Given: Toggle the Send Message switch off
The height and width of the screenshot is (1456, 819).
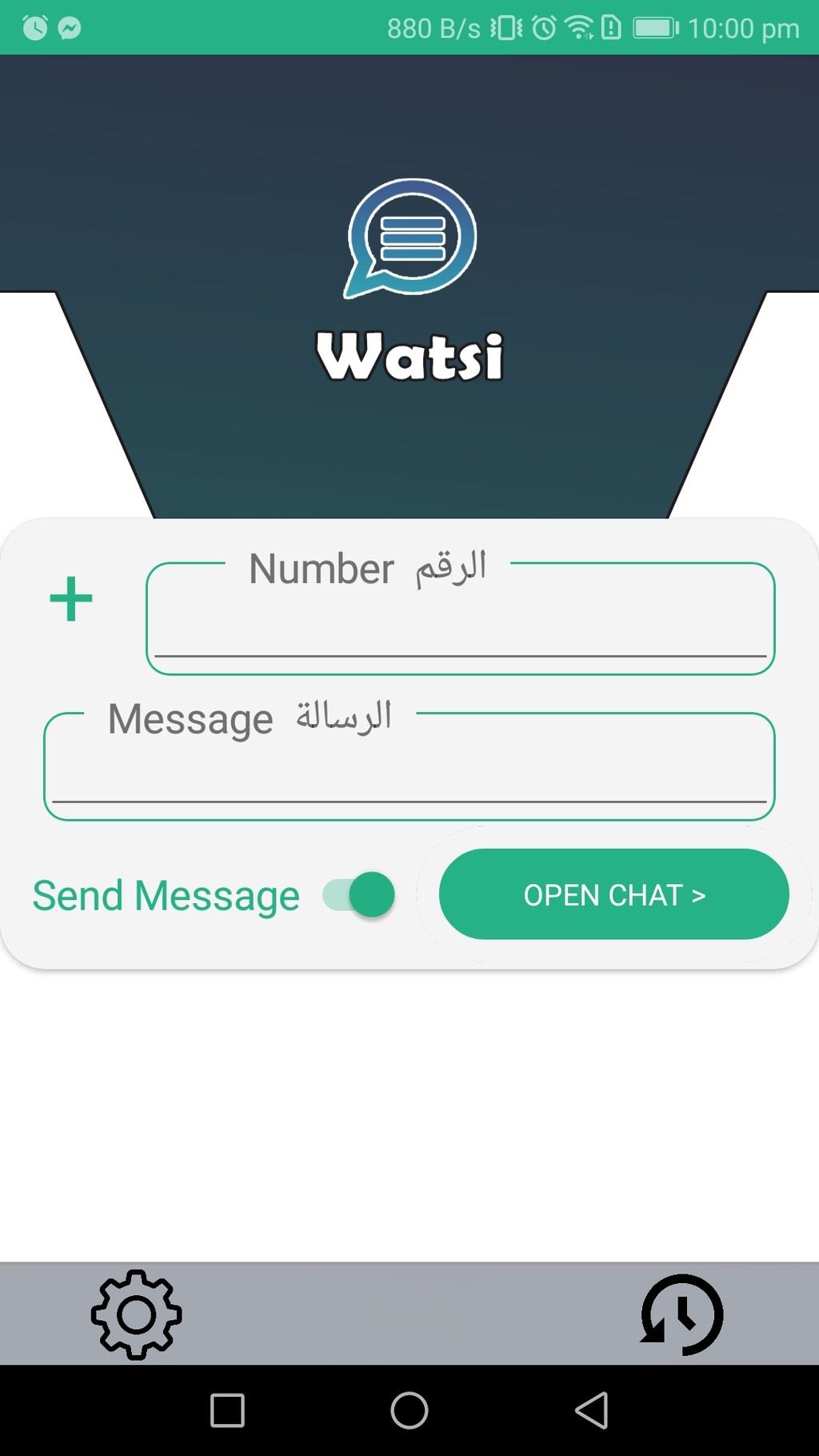Looking at the screenshot, I should point(359,894).
